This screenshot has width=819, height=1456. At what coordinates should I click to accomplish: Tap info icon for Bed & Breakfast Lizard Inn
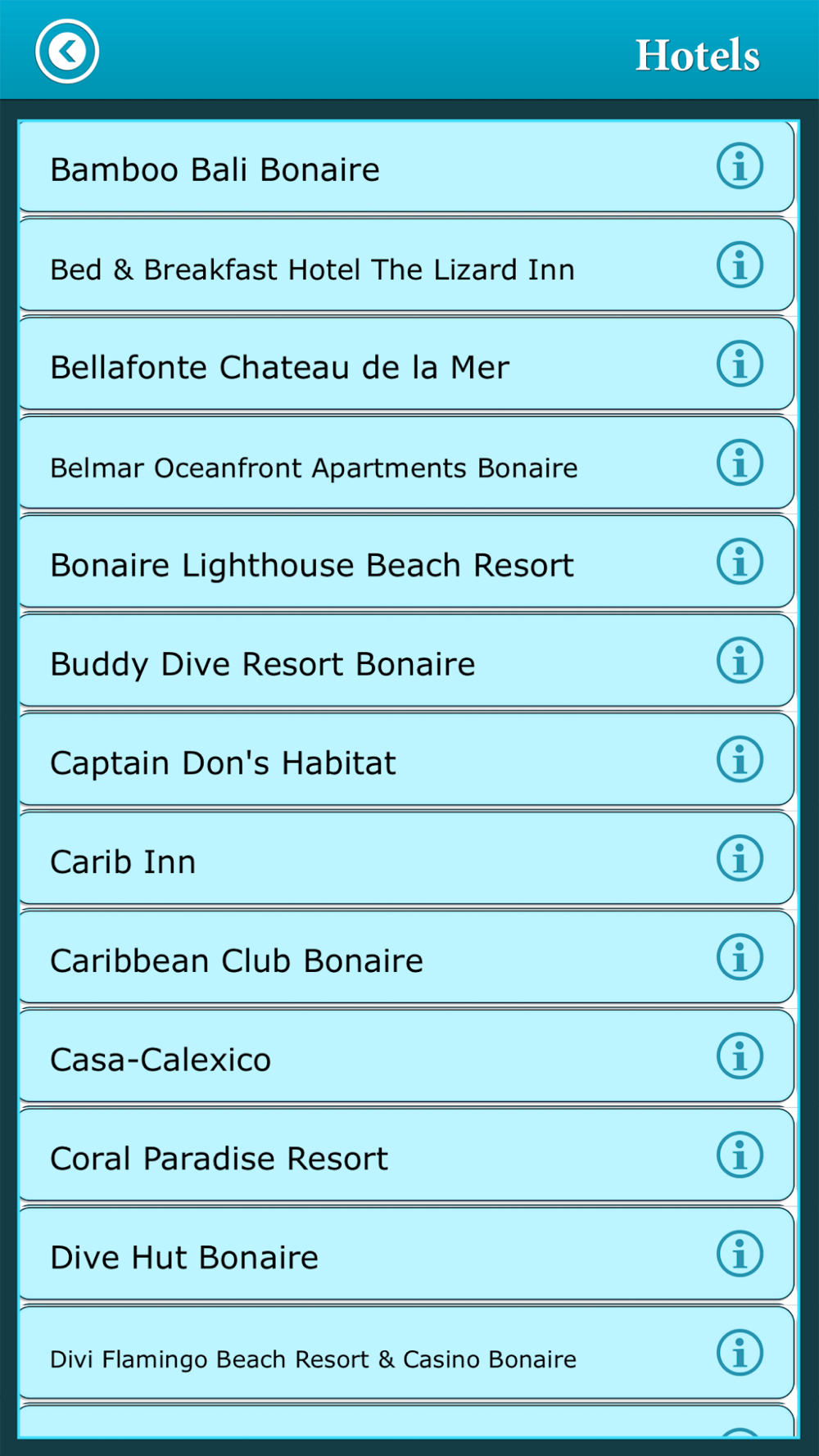point(740,265)
